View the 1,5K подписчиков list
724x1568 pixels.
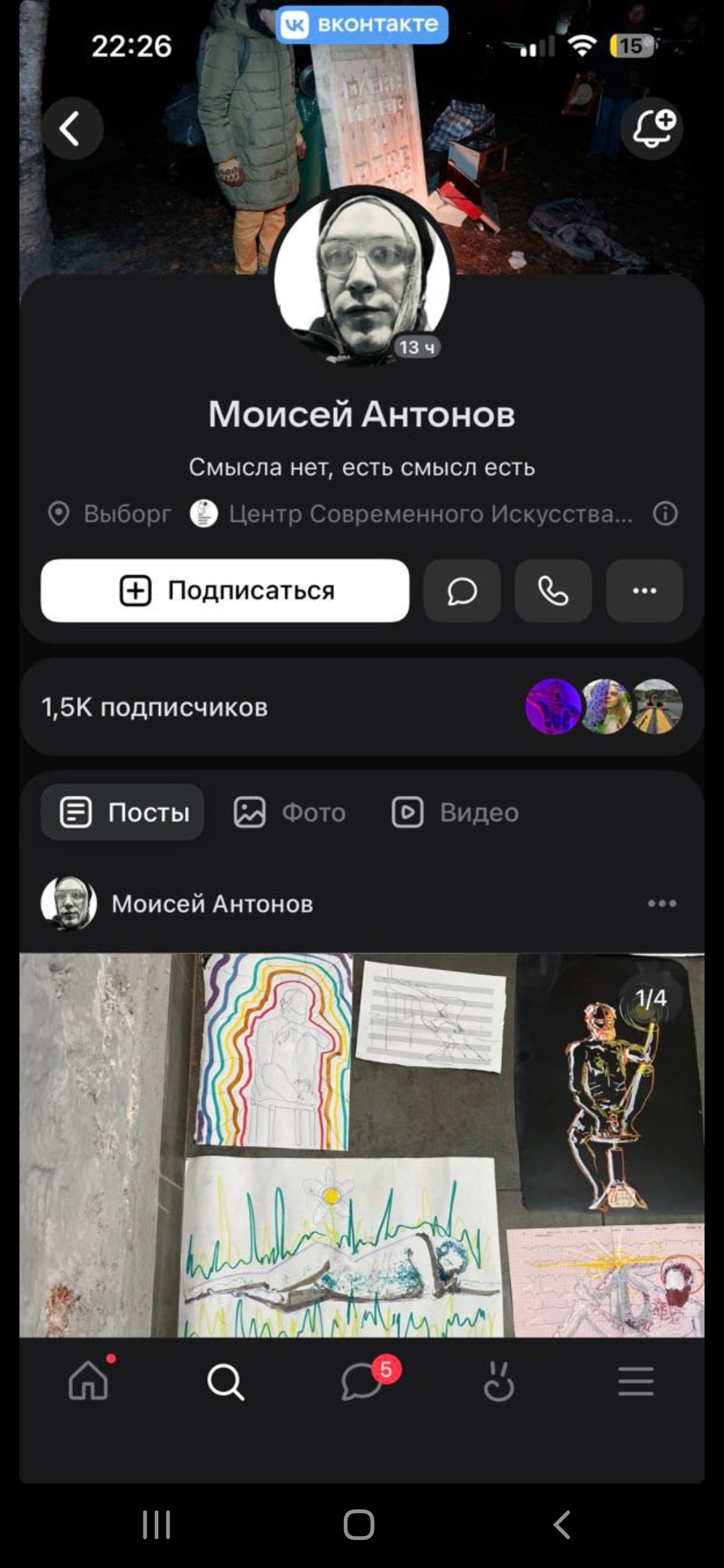pos(156,707)
